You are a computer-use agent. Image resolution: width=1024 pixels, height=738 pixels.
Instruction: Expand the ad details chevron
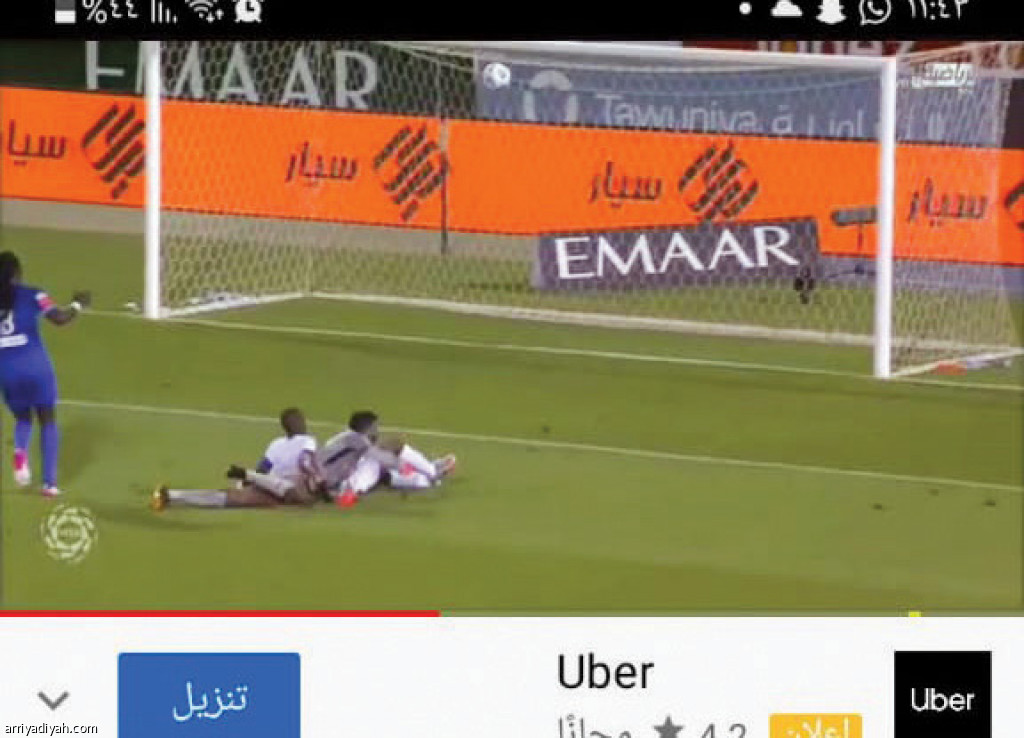(x=53, y=700)
